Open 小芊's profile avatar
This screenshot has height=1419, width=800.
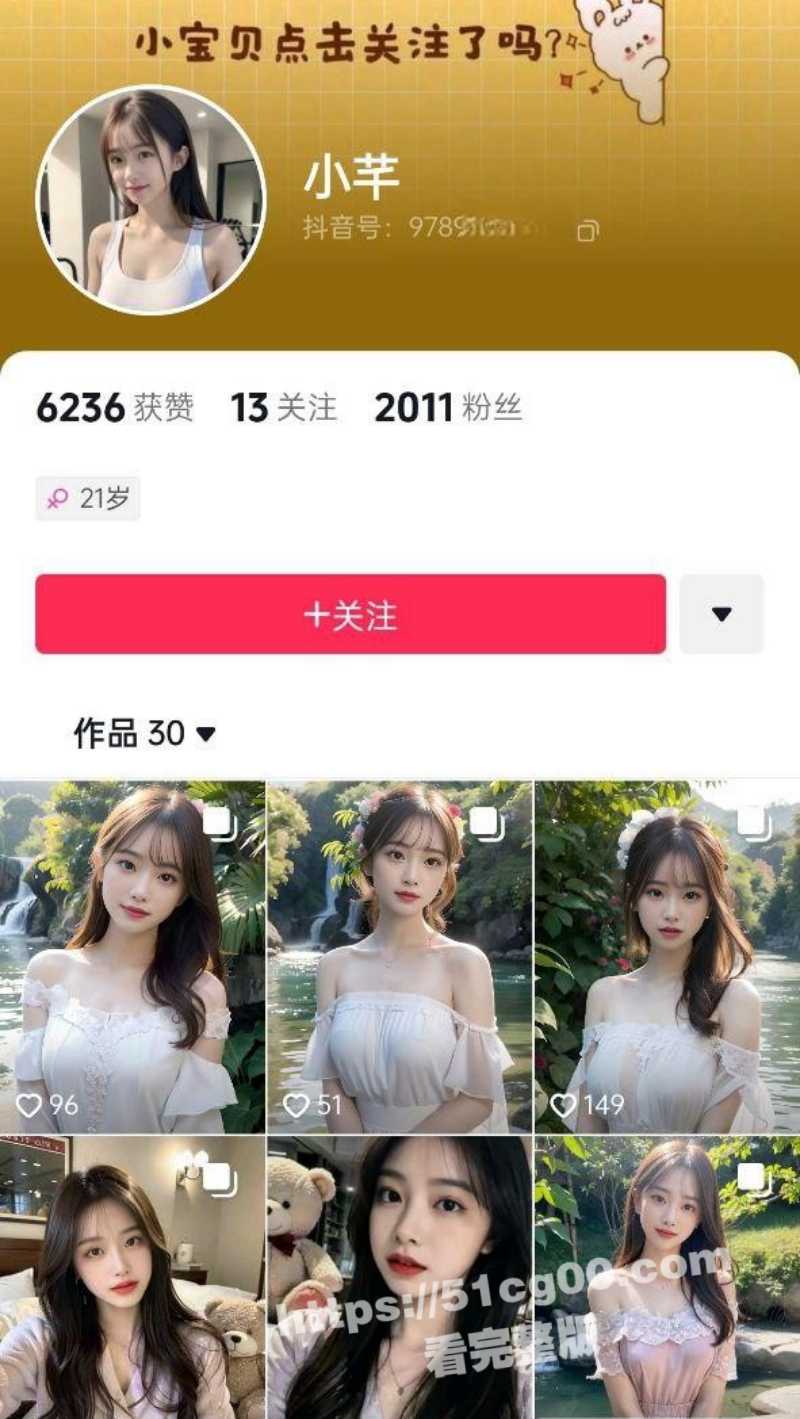[x=151, y=200]
